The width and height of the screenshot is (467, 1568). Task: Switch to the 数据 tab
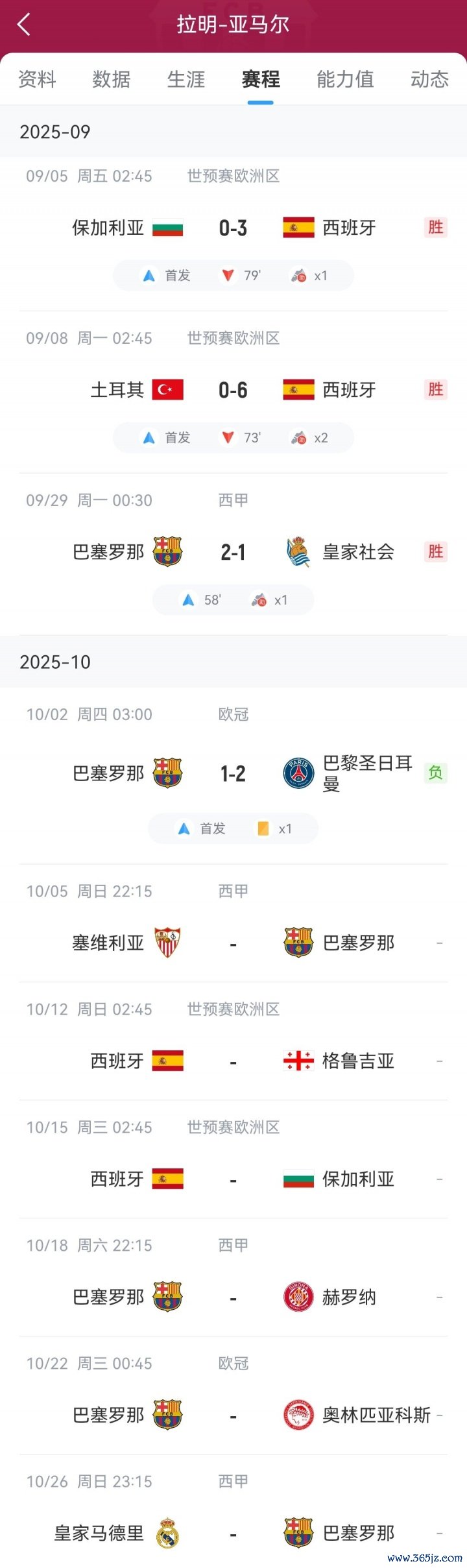pos(112,79)
